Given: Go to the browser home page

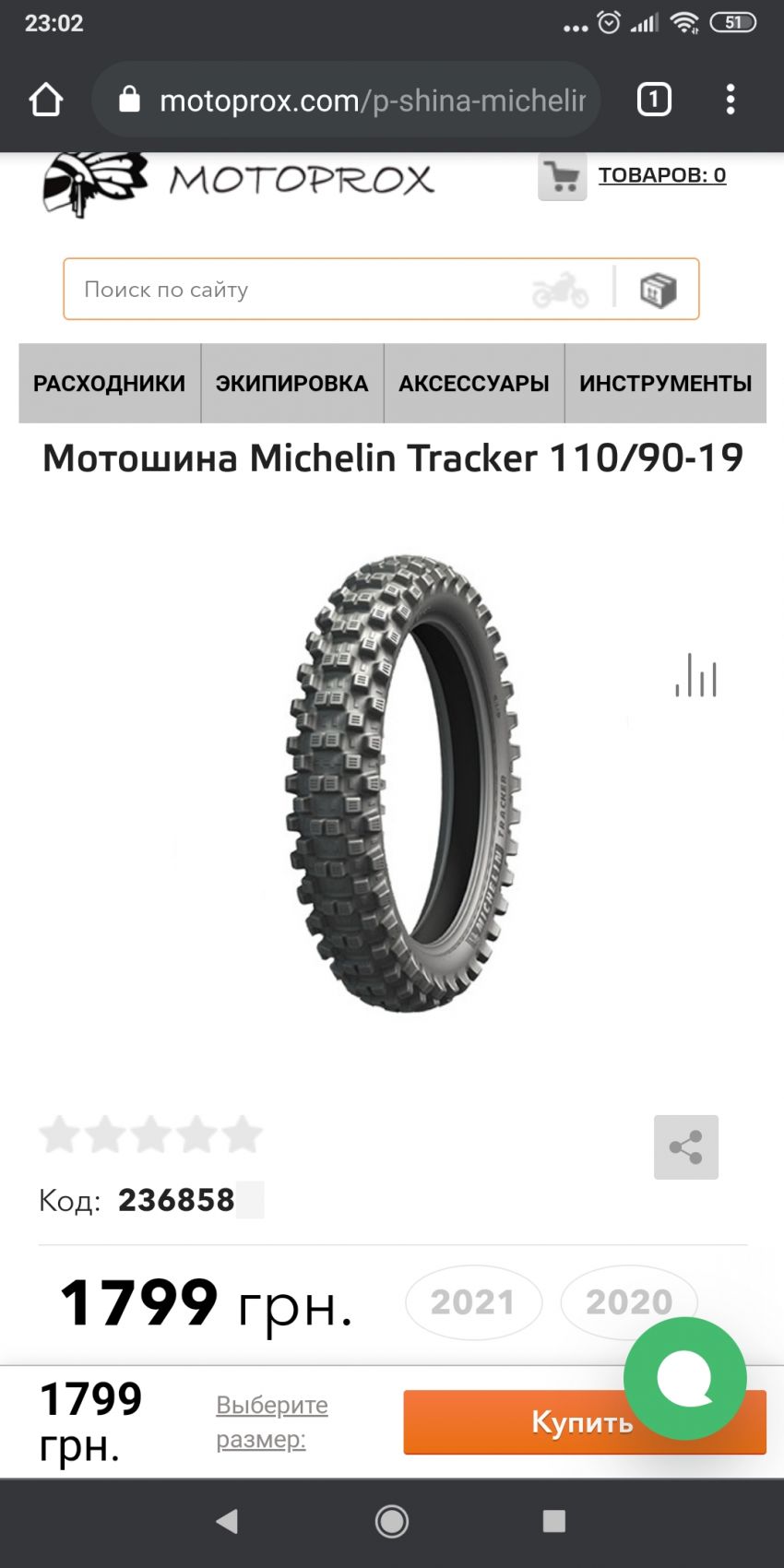Looking at the screenshot, I should (45, 100).
